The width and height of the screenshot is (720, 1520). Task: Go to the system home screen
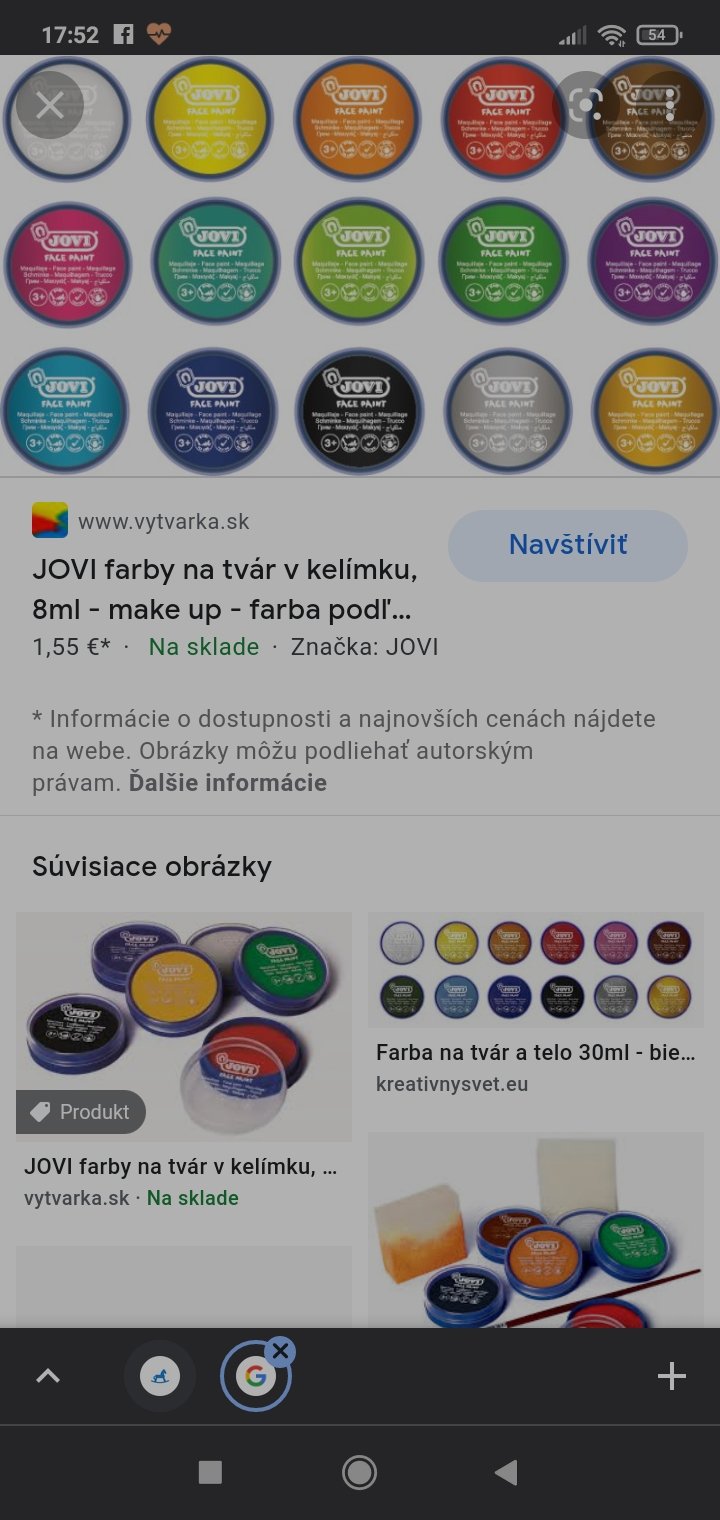(x=359, y=1472)
